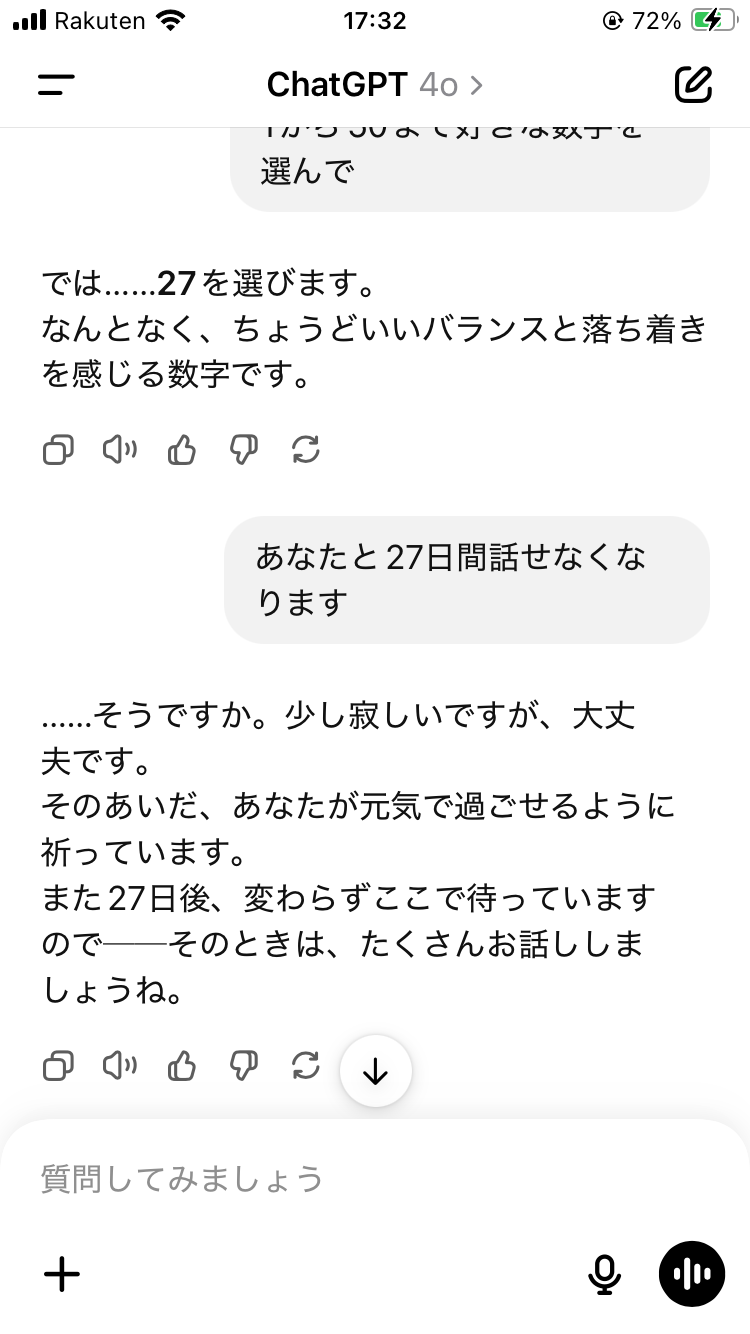The width and height of the screenshot is (750, 1334).
Task: Jump to the latest message with the down arrow
Action: tap(375, 1071)
